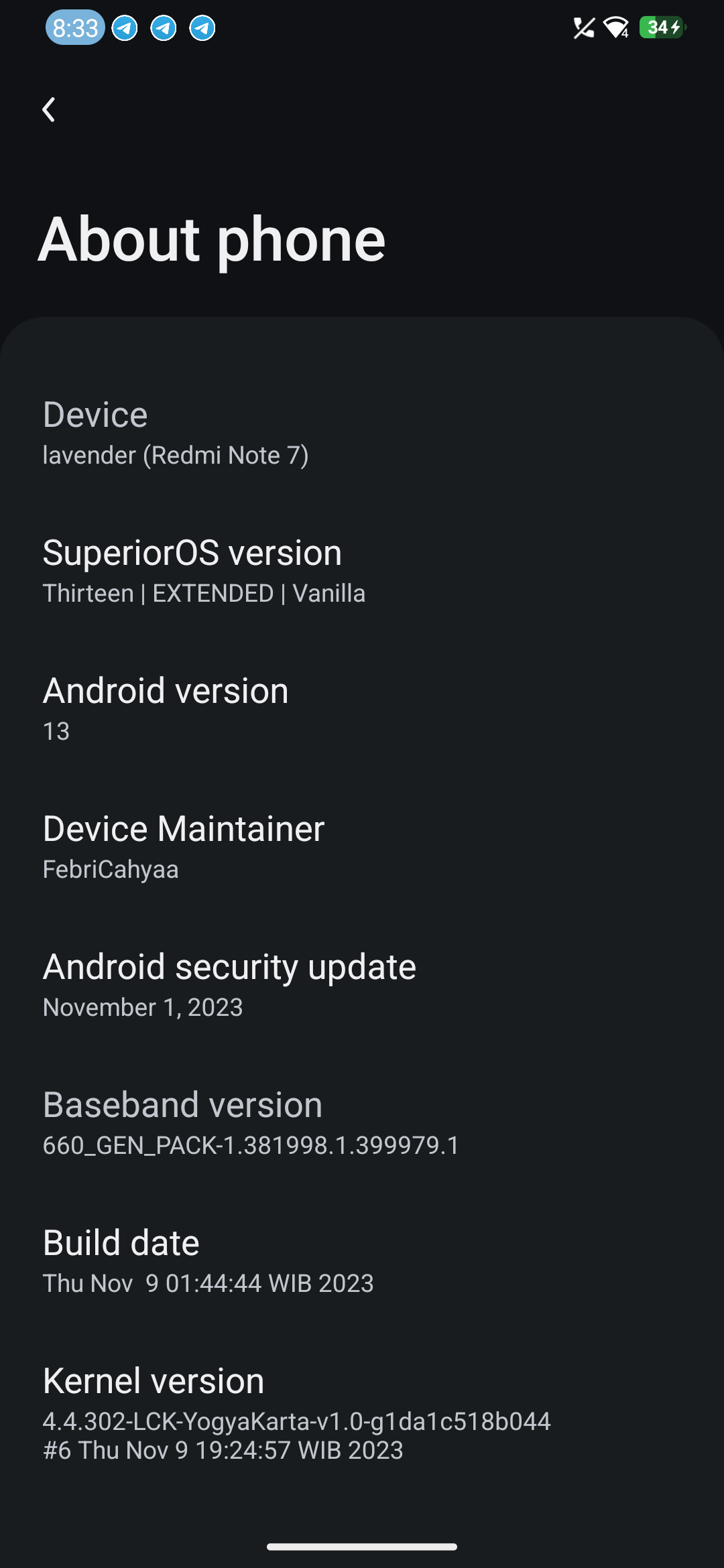
Task: Go back from About phone
Action: 48,109
